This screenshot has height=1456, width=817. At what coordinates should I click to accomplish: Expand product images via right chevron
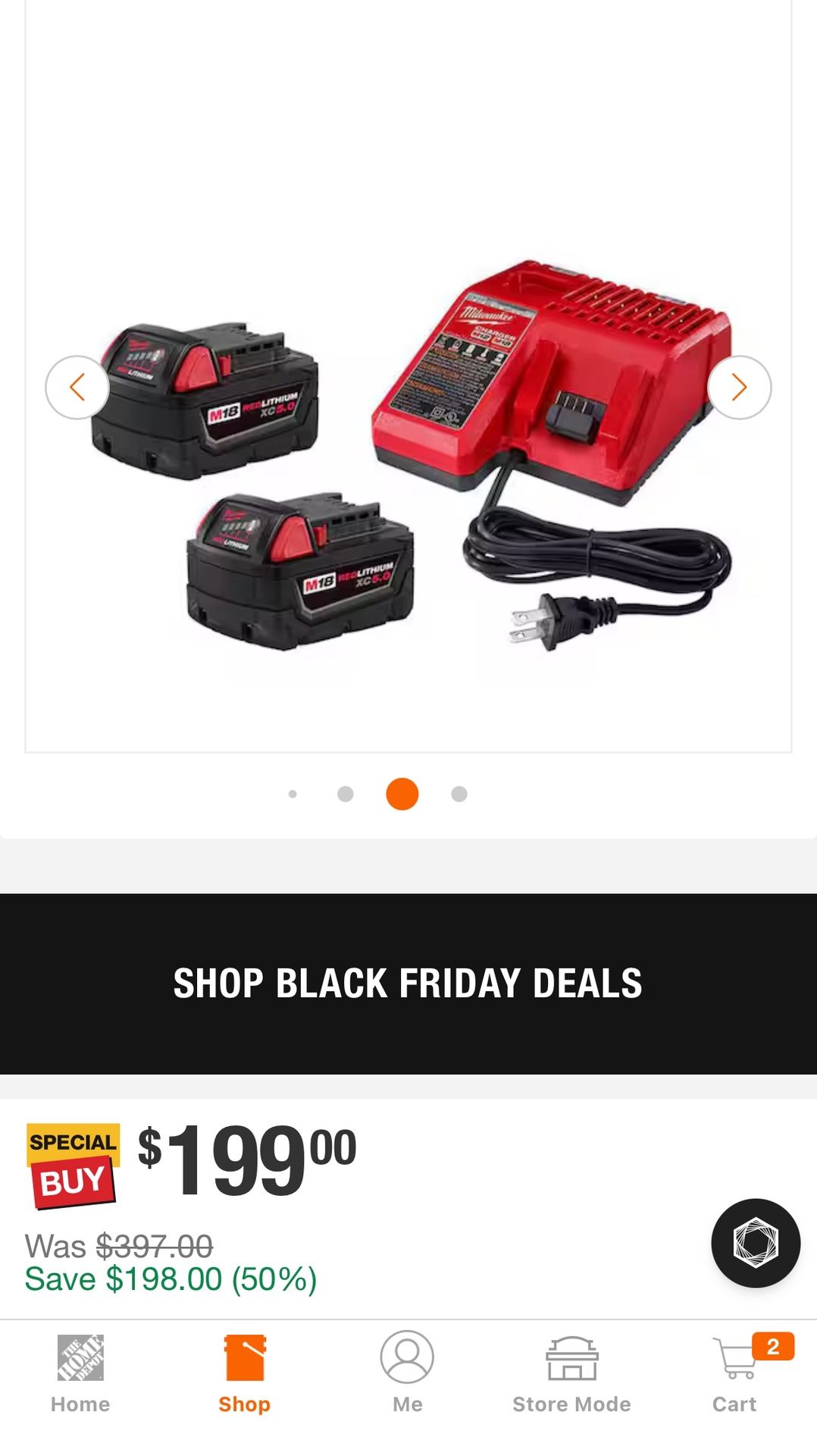tap(738, 387)
